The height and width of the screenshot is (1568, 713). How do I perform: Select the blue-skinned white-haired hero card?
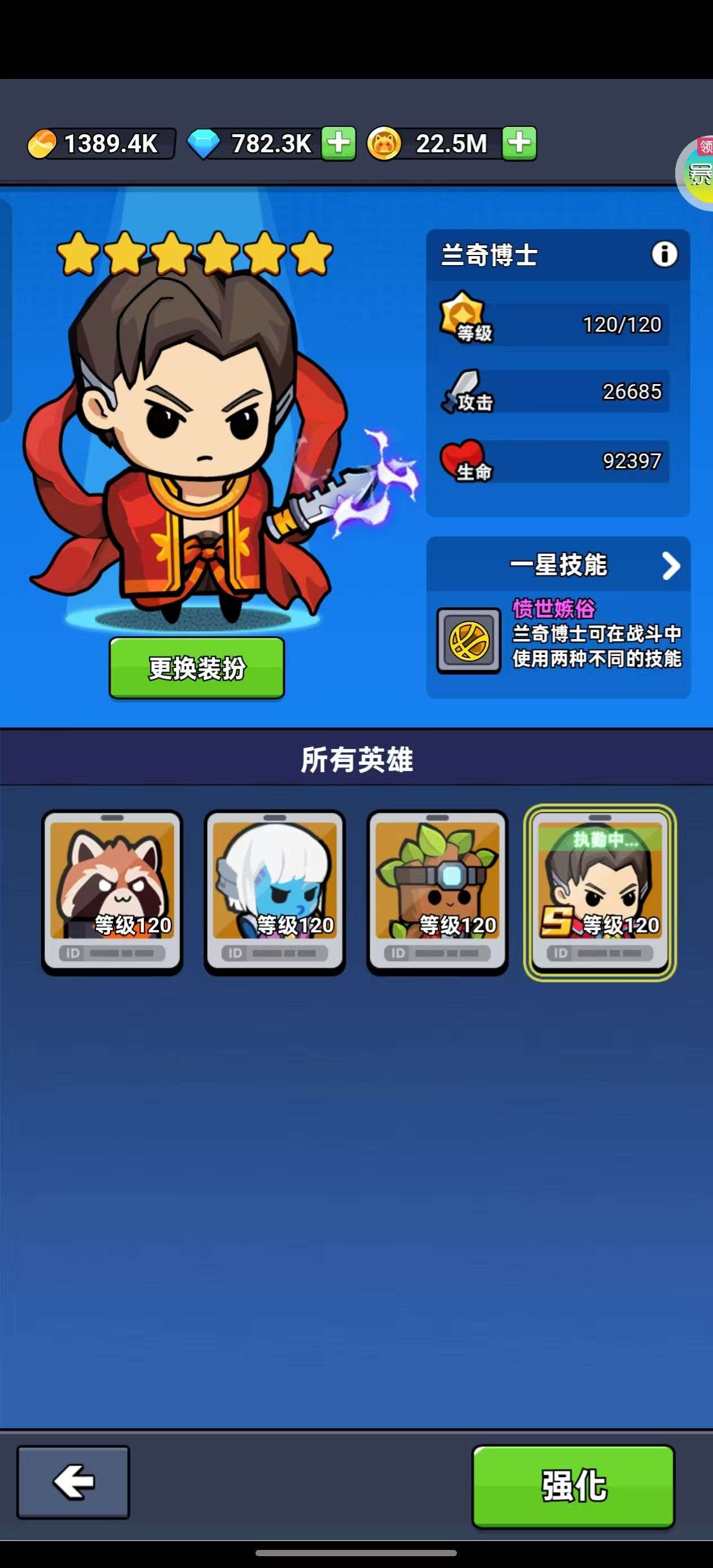[275, 892]
